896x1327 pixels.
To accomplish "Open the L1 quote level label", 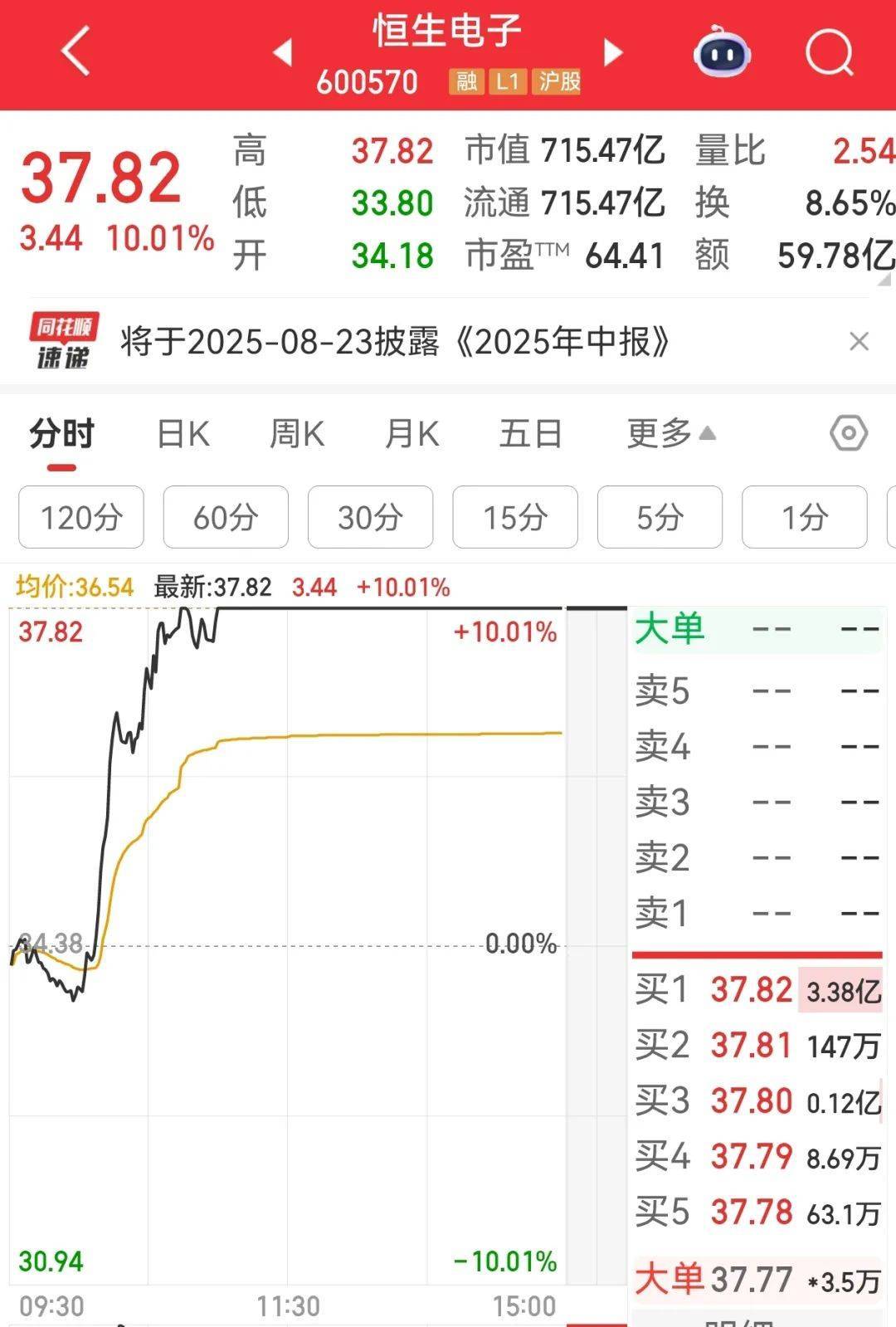I will 509,83.
